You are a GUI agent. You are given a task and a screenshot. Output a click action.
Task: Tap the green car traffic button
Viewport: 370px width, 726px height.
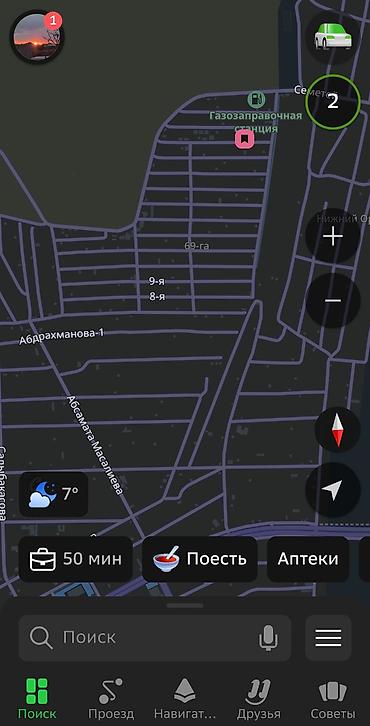click(333, 37)
